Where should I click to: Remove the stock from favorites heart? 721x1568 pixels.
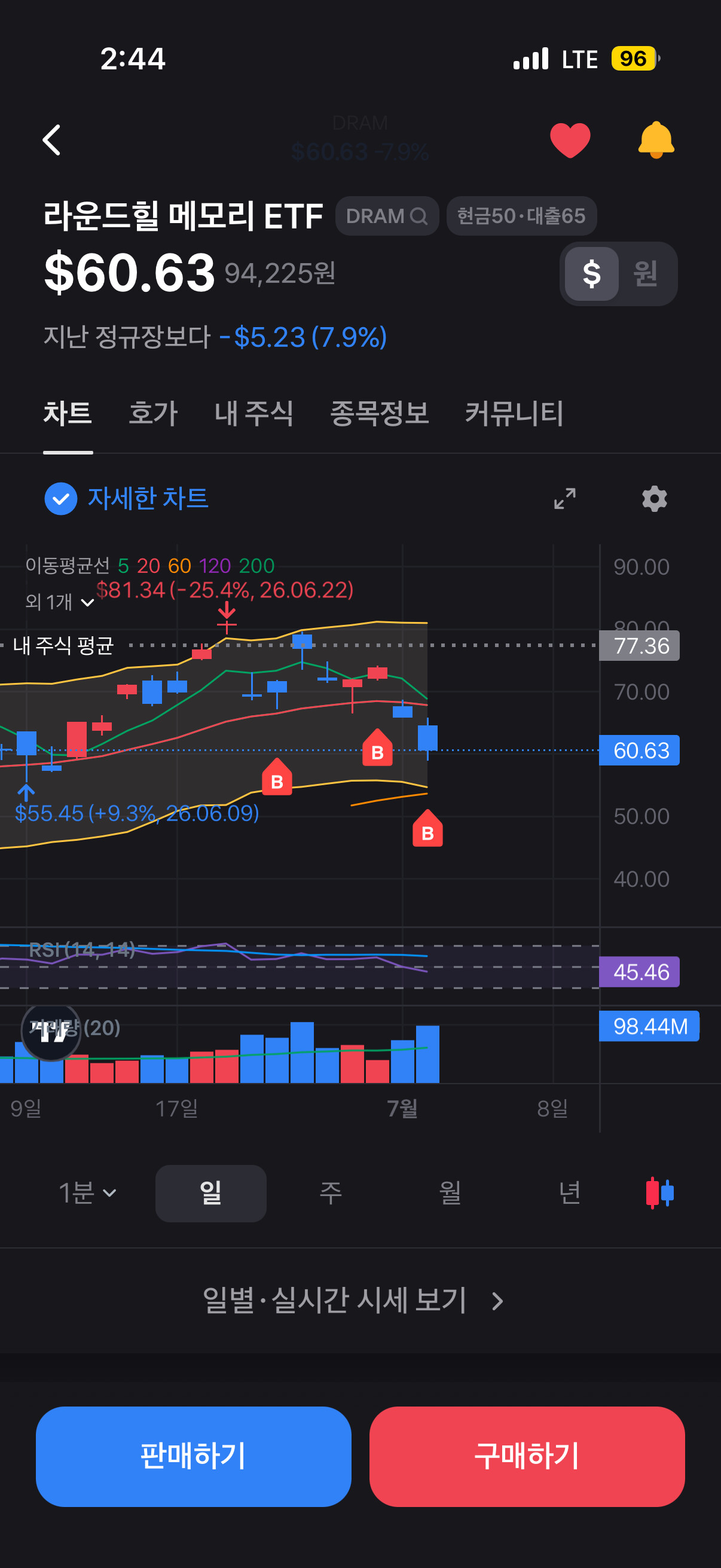tap(570, 140)
